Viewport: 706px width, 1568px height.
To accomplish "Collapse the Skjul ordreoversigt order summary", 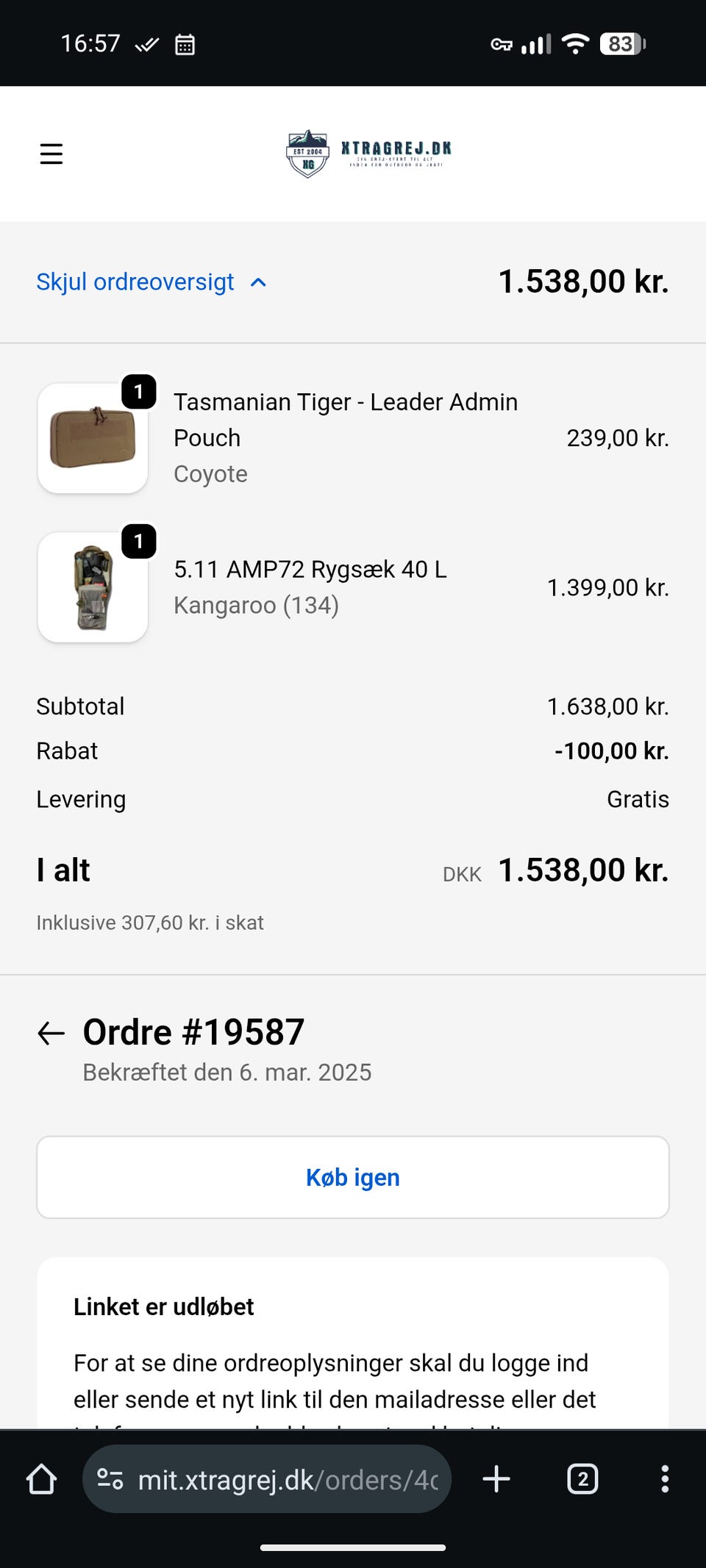I will pos(151,282).
